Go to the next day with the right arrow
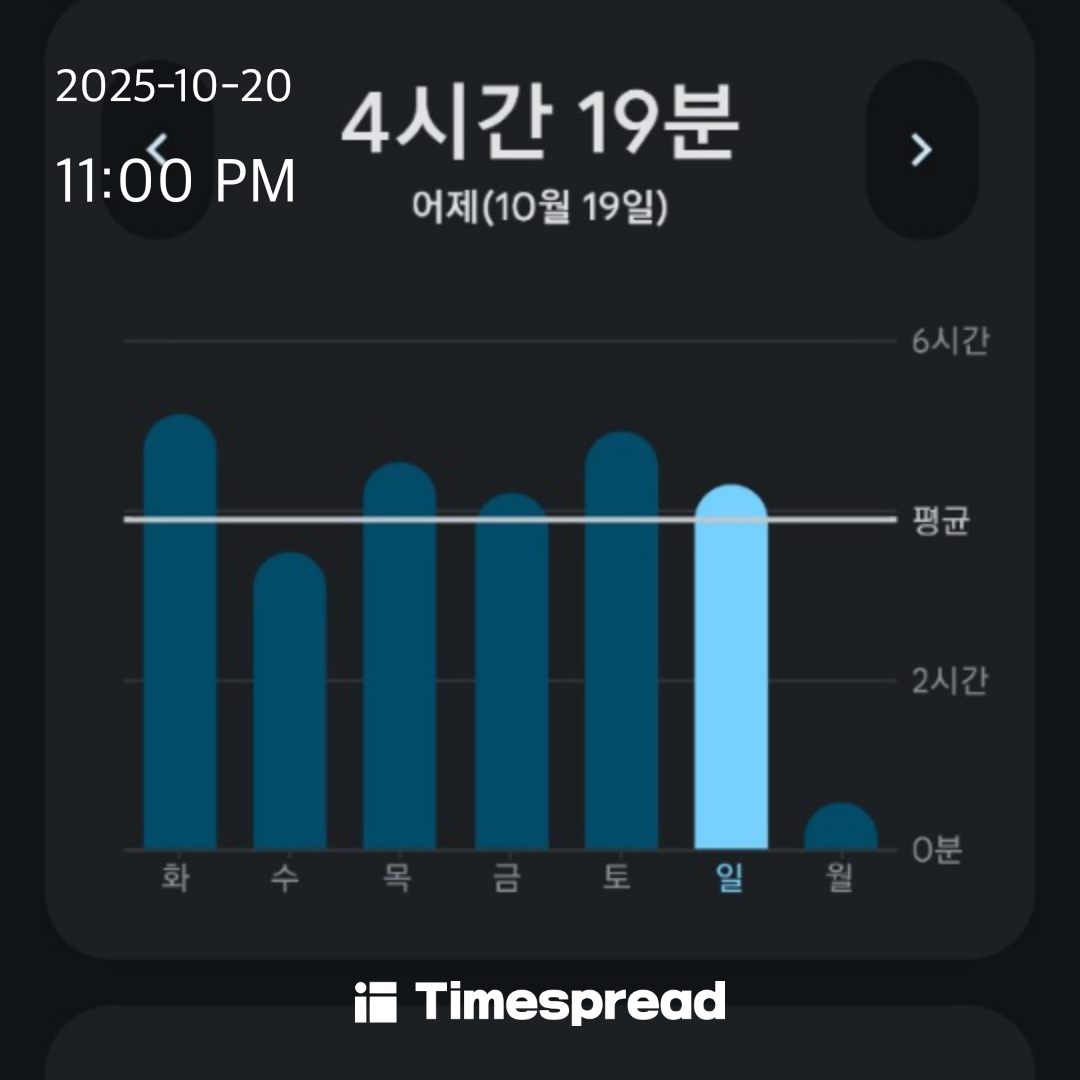The image size is (1080, 1080). coord(921,150)
